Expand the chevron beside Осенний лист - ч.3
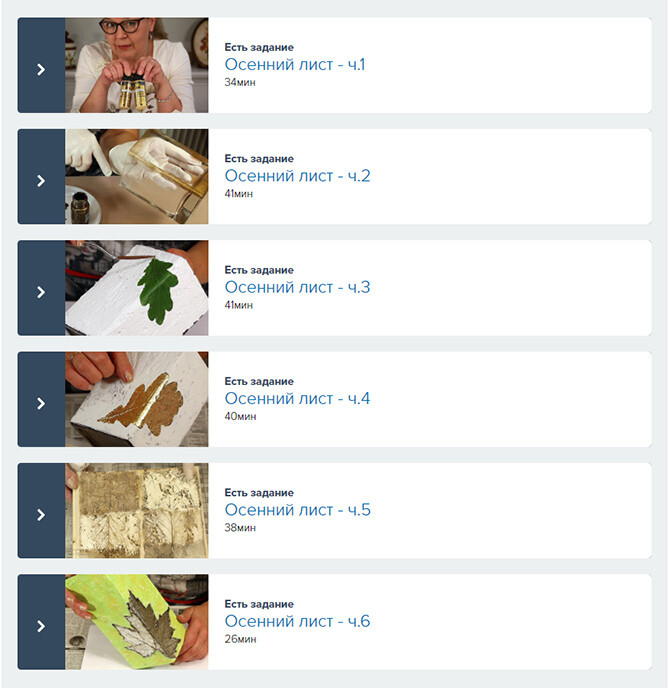 coord(41,292)
